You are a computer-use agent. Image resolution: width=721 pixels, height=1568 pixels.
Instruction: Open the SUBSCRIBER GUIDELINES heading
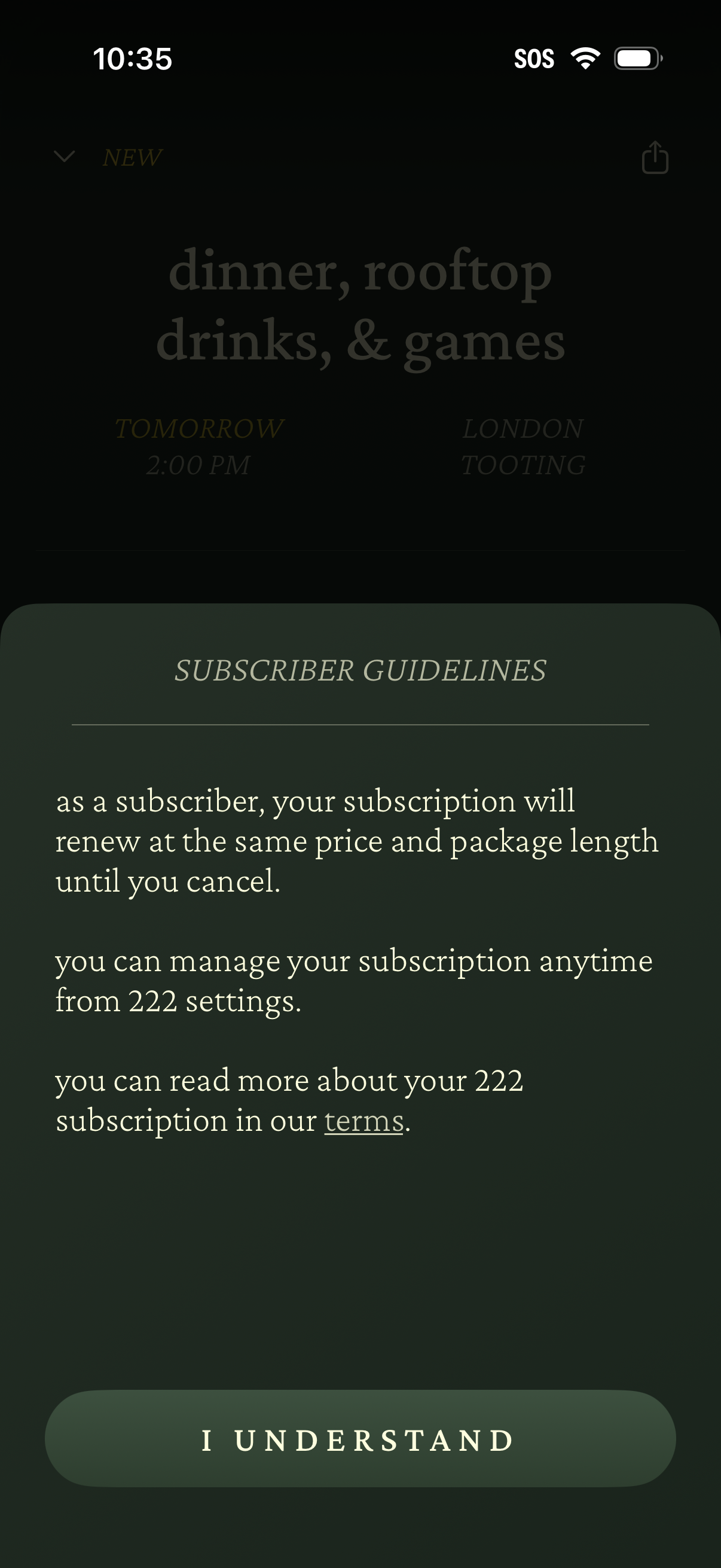pyautogui.click(x=360, y=672)
